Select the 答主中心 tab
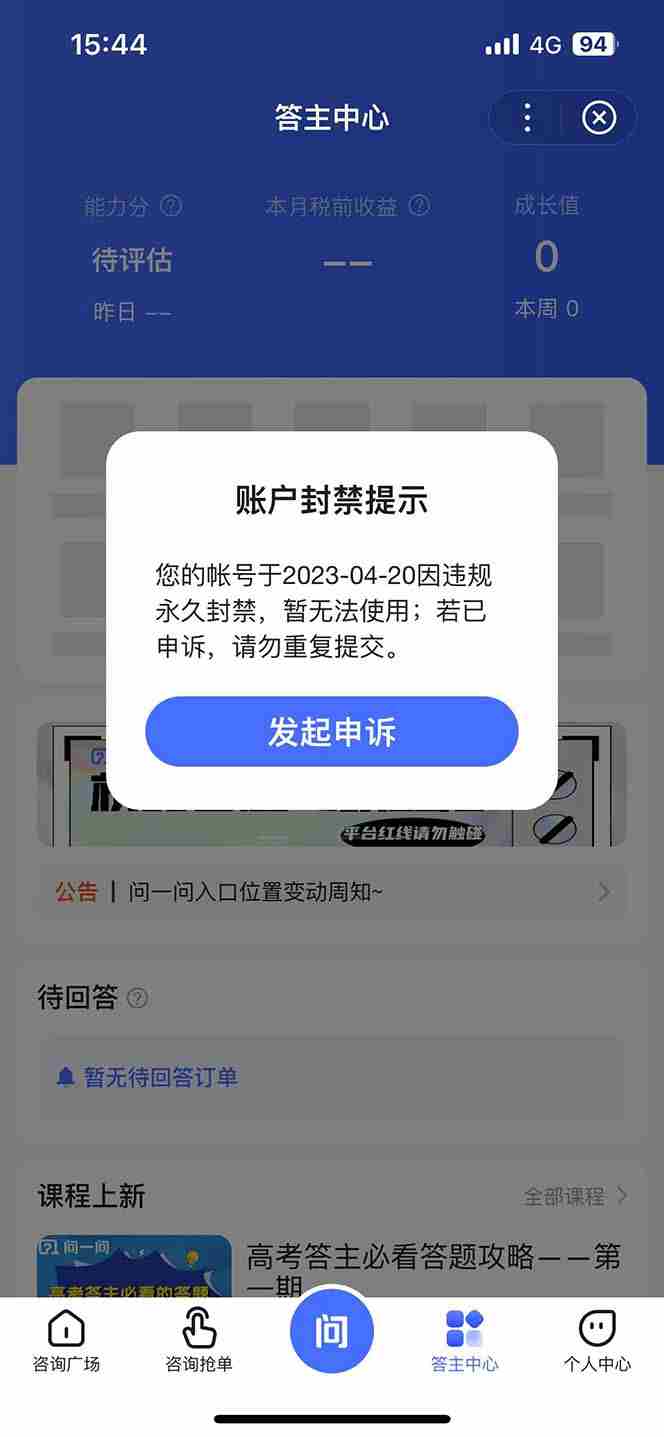 [464, 1342]
